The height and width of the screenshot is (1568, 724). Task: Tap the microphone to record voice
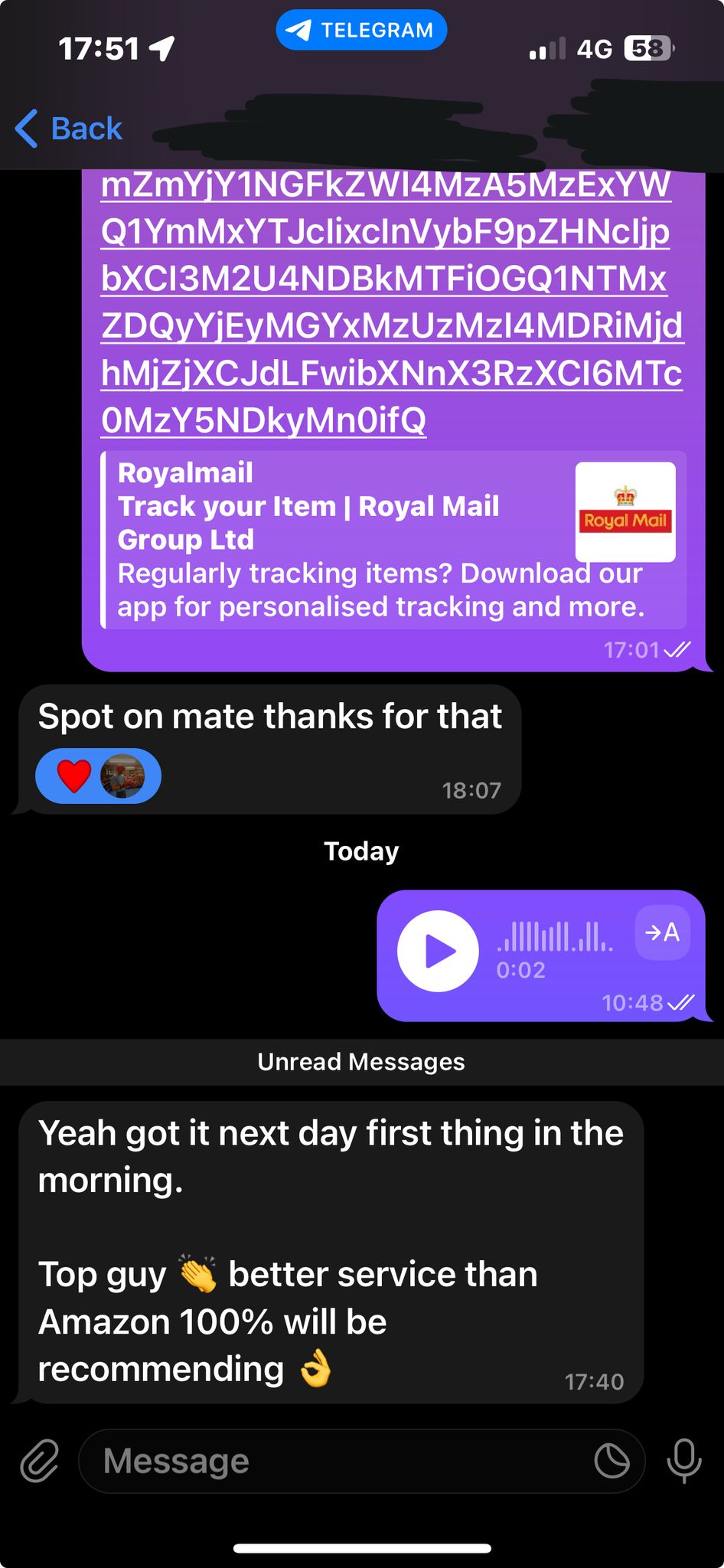pos(683,1461)
